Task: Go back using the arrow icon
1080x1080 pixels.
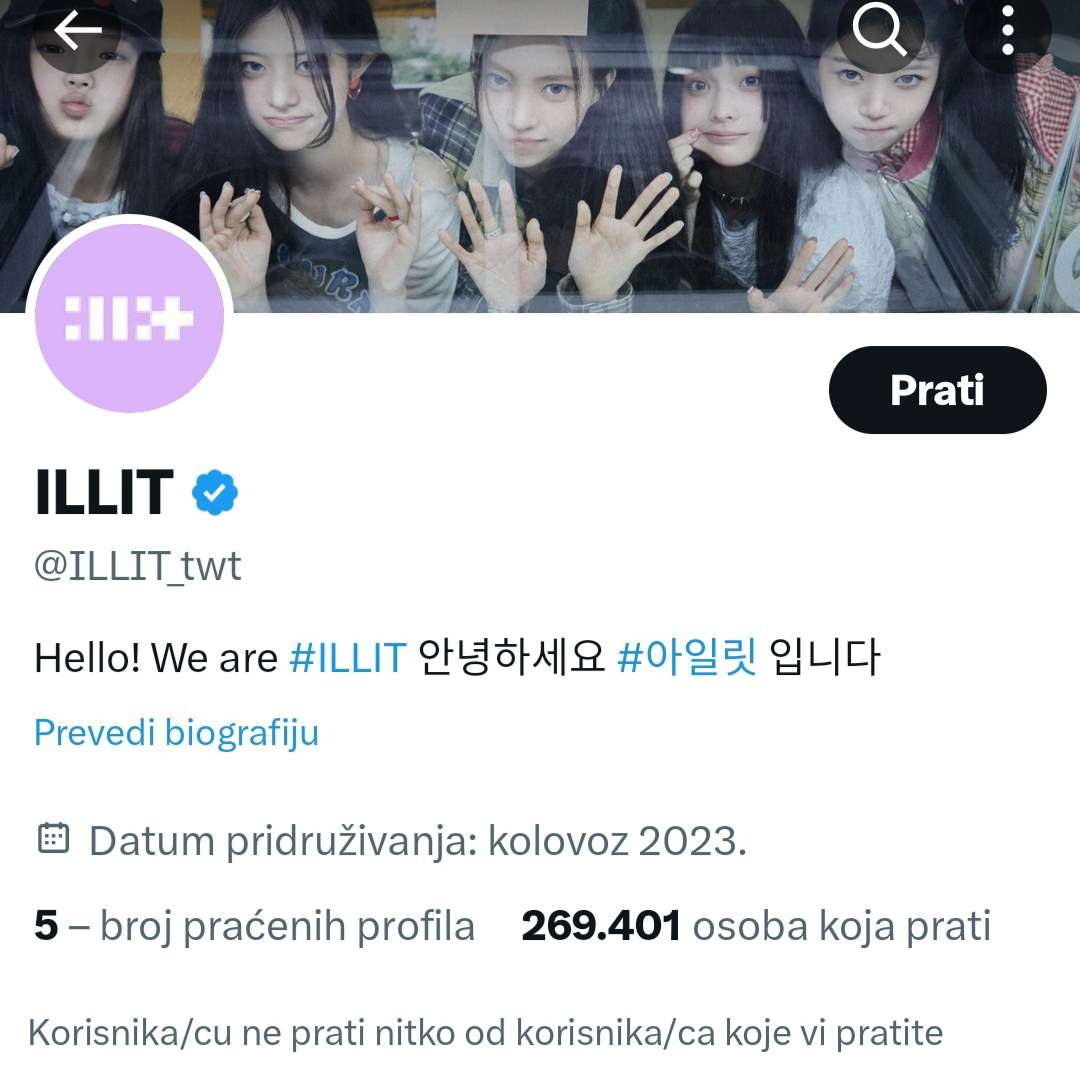Action: click(x=78, y=32)
